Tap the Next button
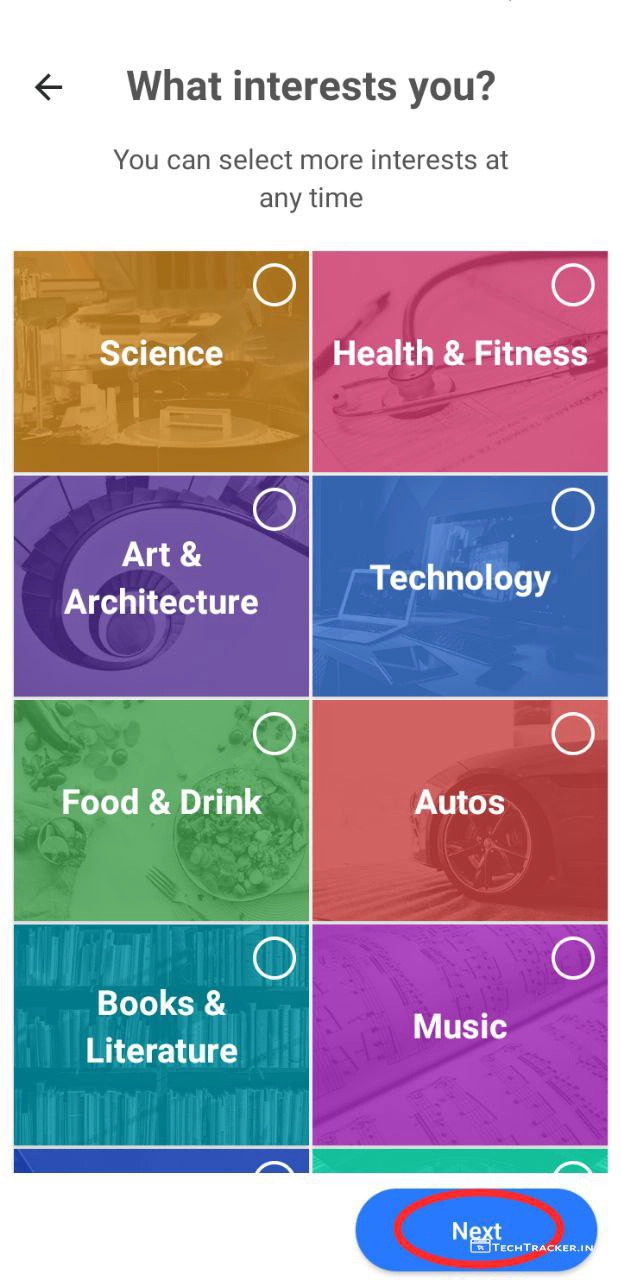 [476, 1230]
